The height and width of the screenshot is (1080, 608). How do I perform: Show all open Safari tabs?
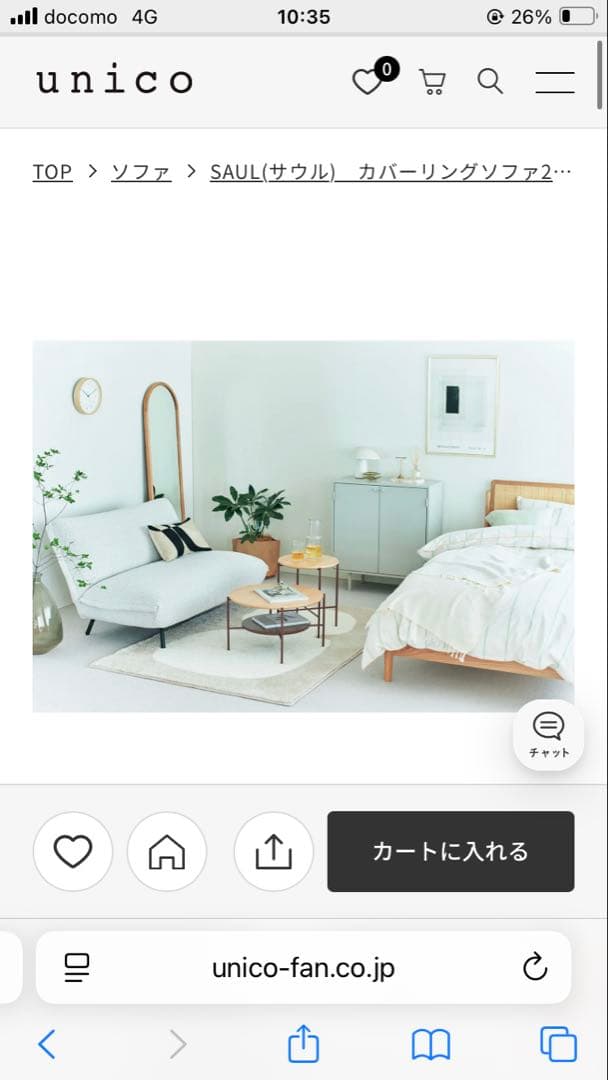coord(558,1045)
